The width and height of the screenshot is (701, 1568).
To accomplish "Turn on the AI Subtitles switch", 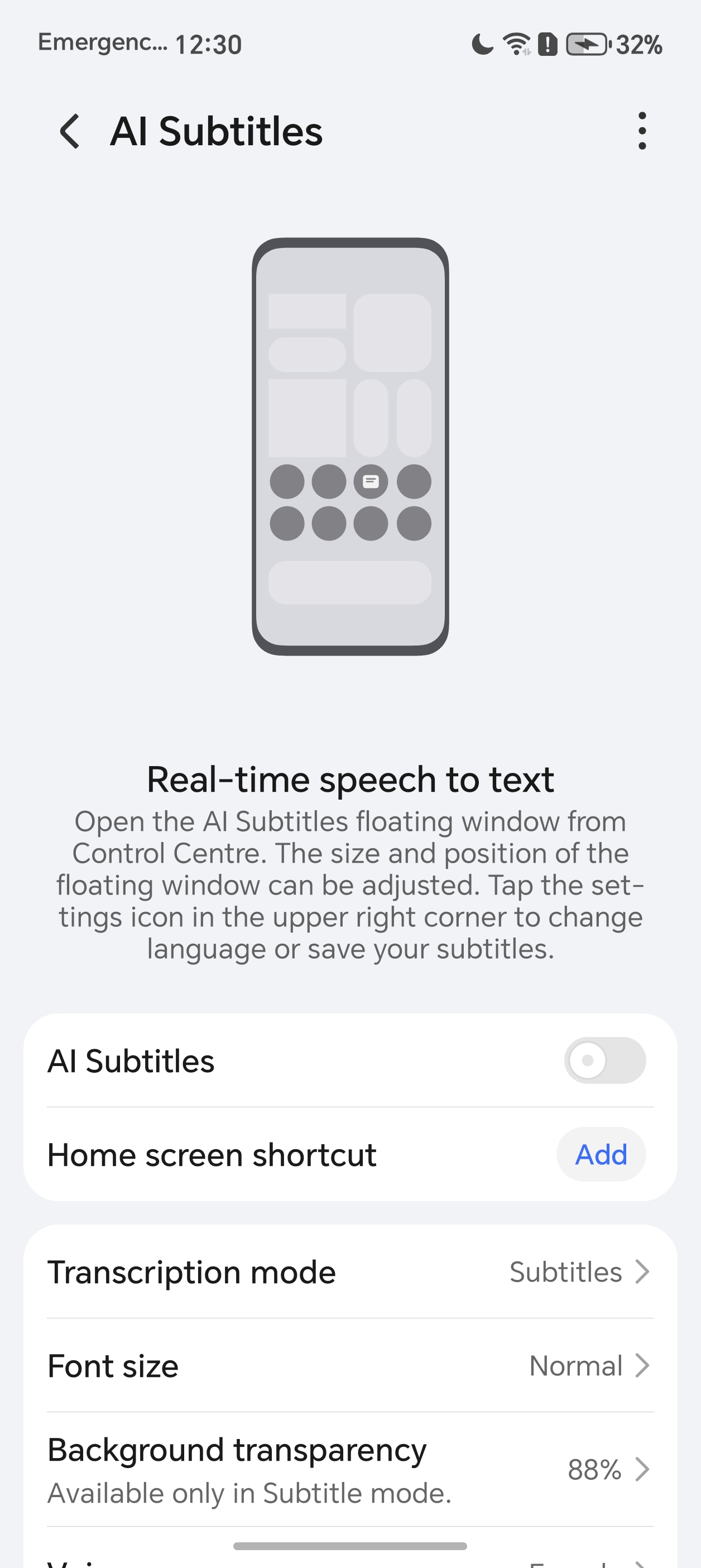I will pos(604,1060).
